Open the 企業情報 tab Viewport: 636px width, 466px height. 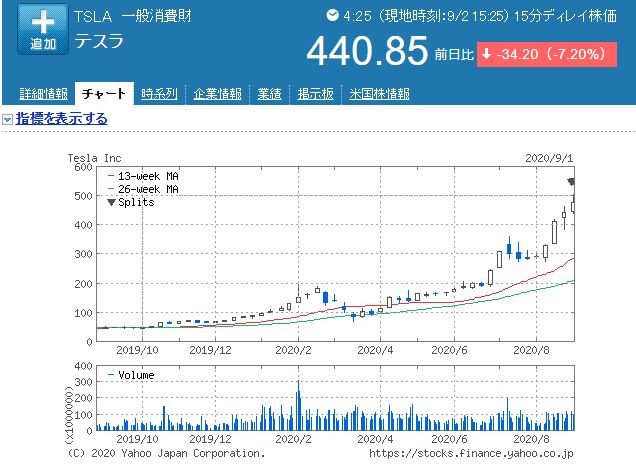tap(216, 94)
